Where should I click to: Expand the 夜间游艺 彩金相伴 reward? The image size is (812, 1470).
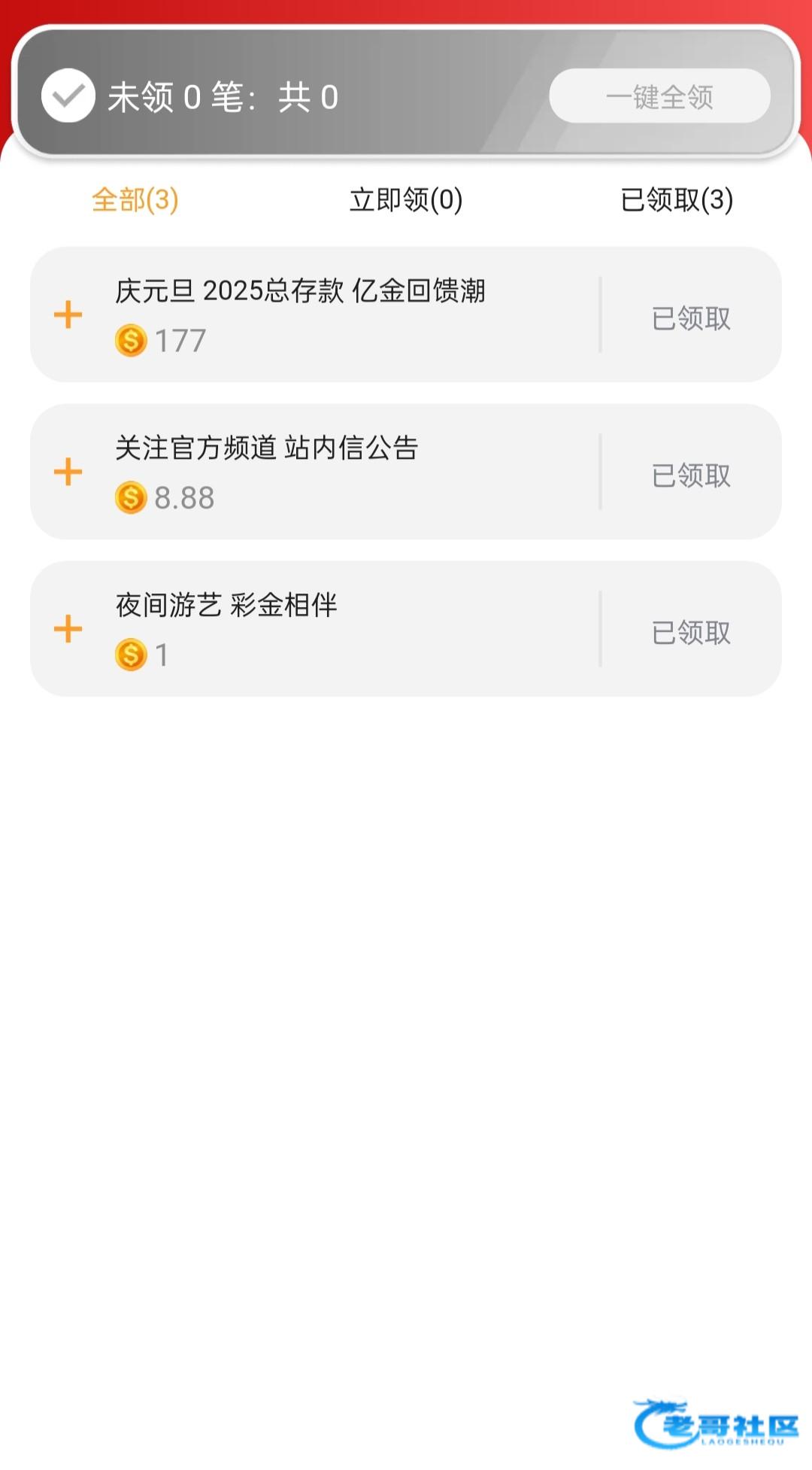coord(68,629)
